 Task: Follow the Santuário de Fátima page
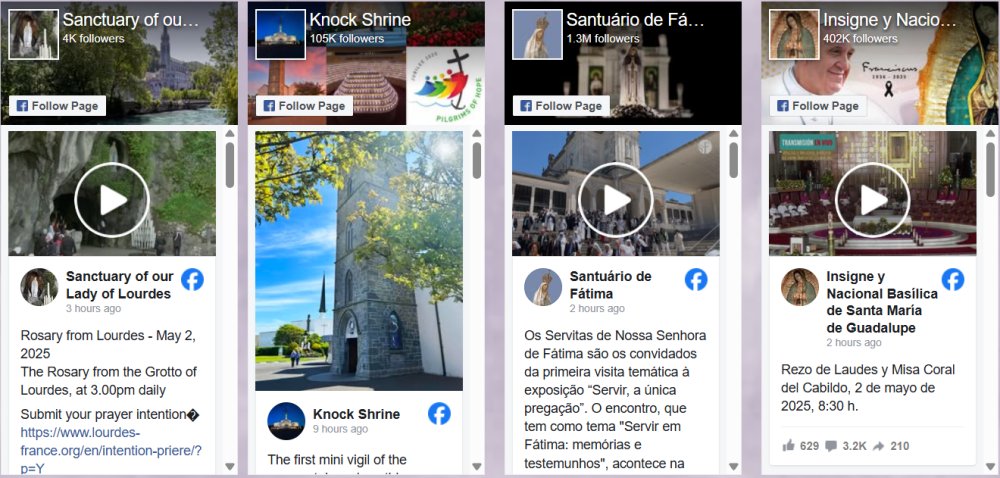click(560, 106)
